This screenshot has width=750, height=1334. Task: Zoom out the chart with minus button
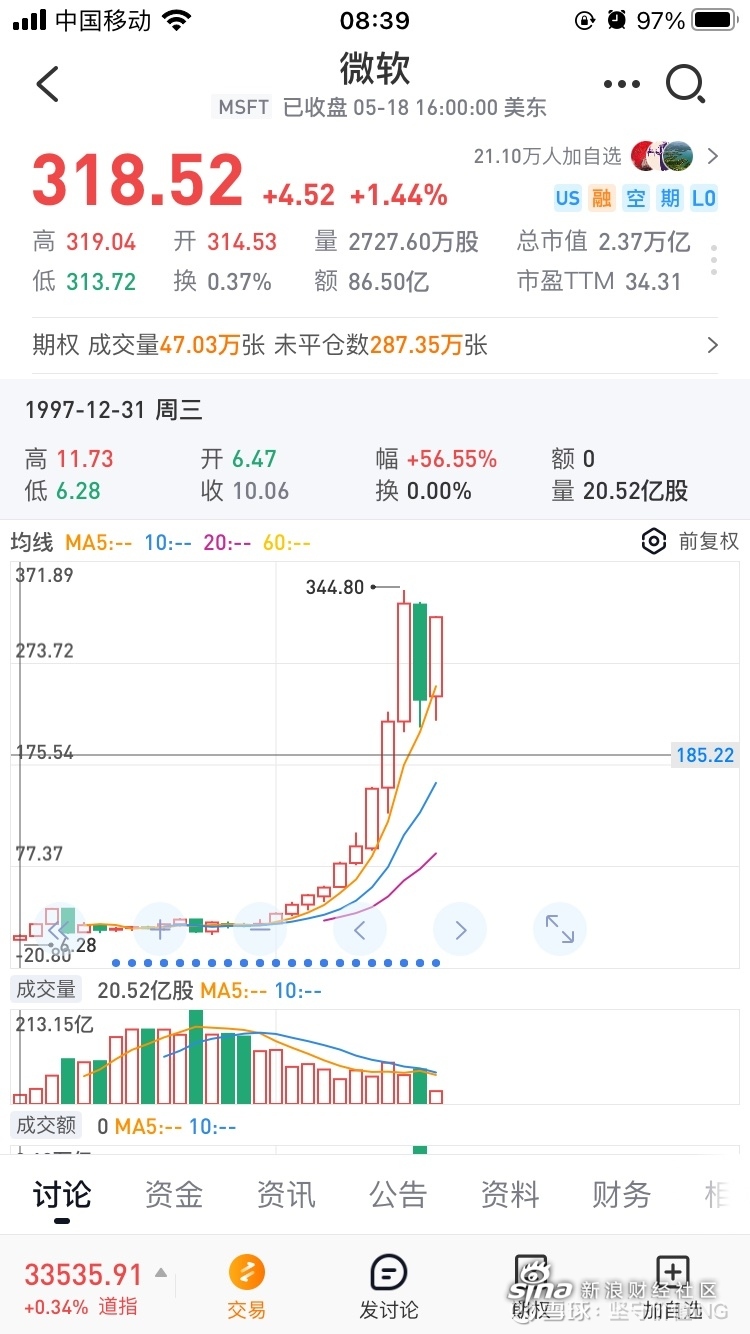[260, 930]
